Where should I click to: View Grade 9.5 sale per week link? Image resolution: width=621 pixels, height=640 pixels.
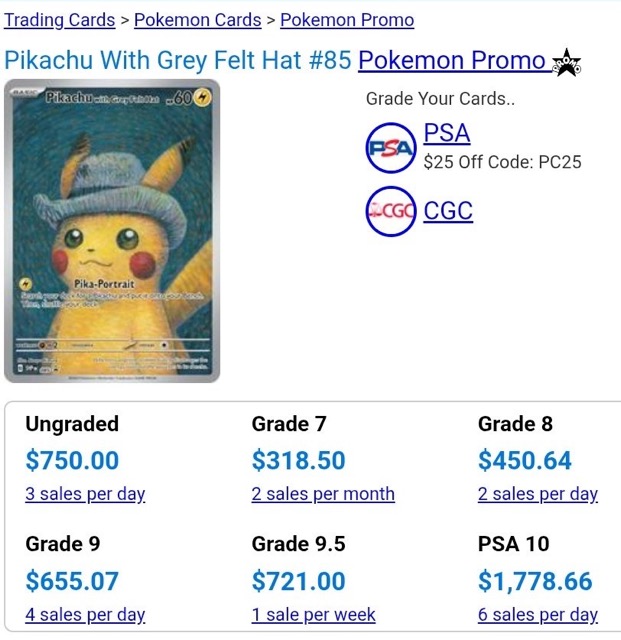[312, 615]
